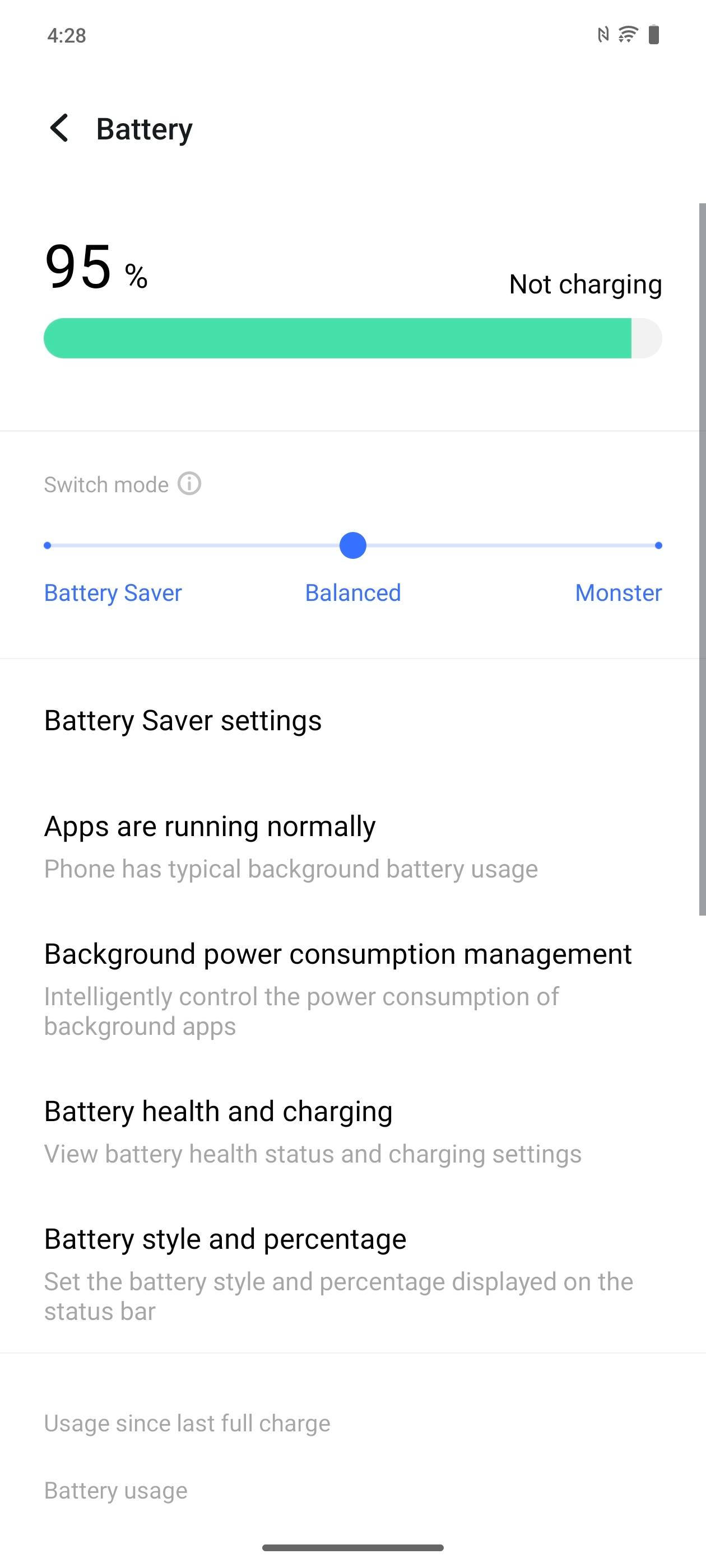This screenshot has width=706, height=1568.
Task: Tap the info icon beside Switch mode
Action: pos(190,484)
